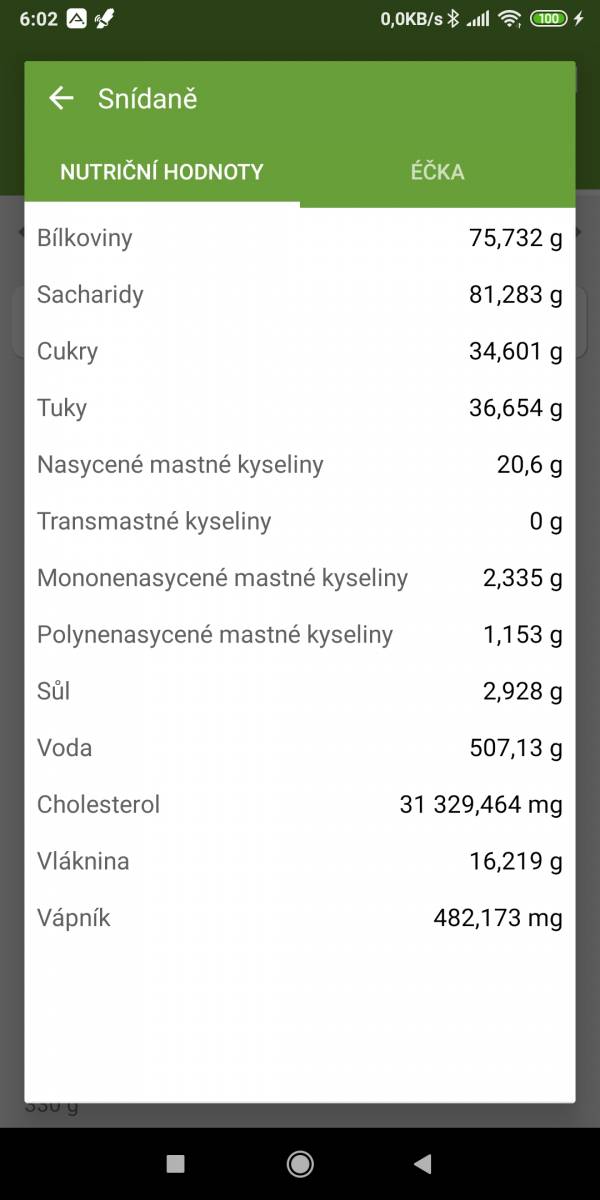Switch to the Éčka tab
The width and height of the screenshot is (600, 1200).
pyautogui.click(x=437, y=171)
